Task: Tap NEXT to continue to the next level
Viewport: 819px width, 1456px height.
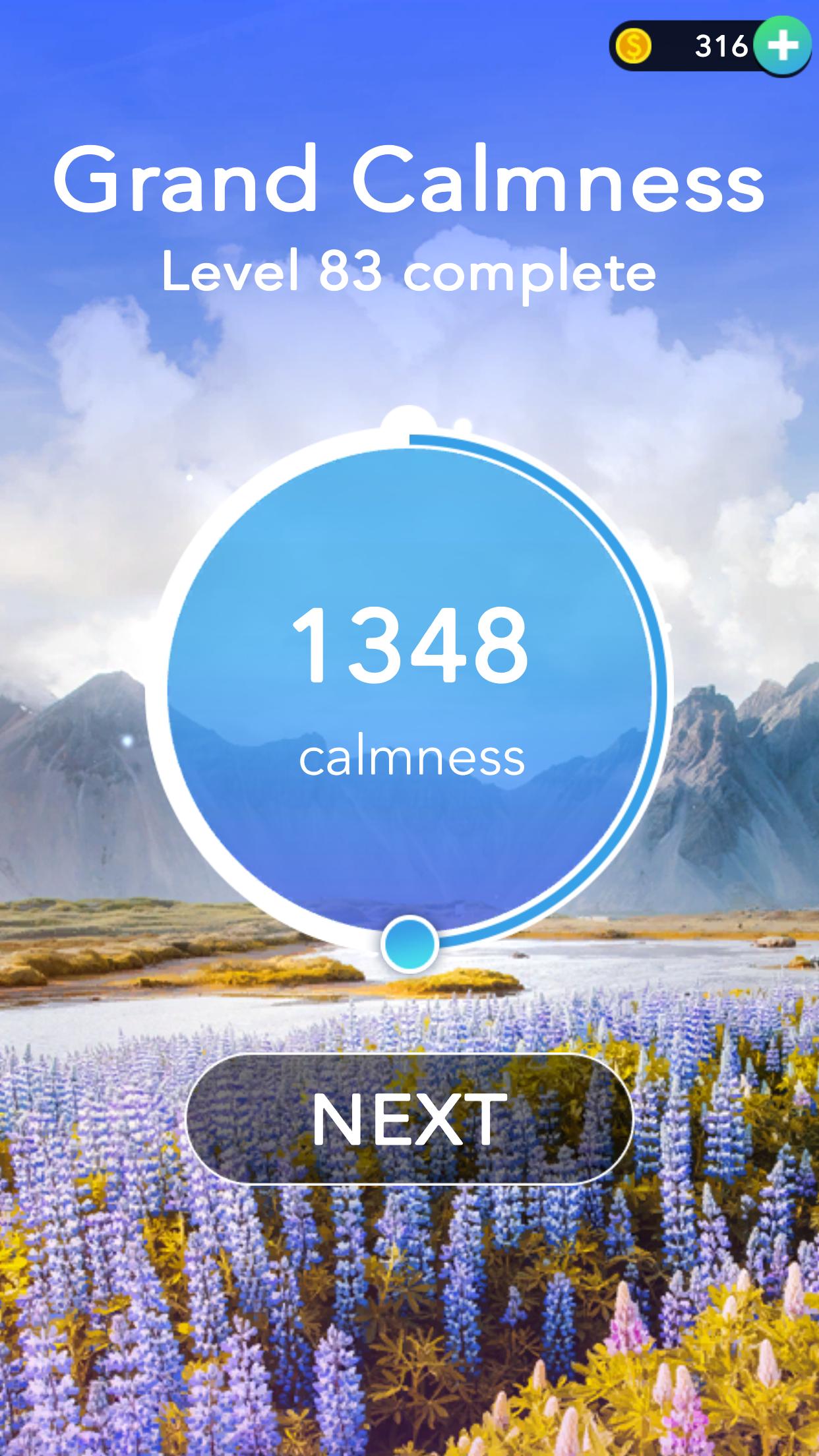Action: point(409,1119)
